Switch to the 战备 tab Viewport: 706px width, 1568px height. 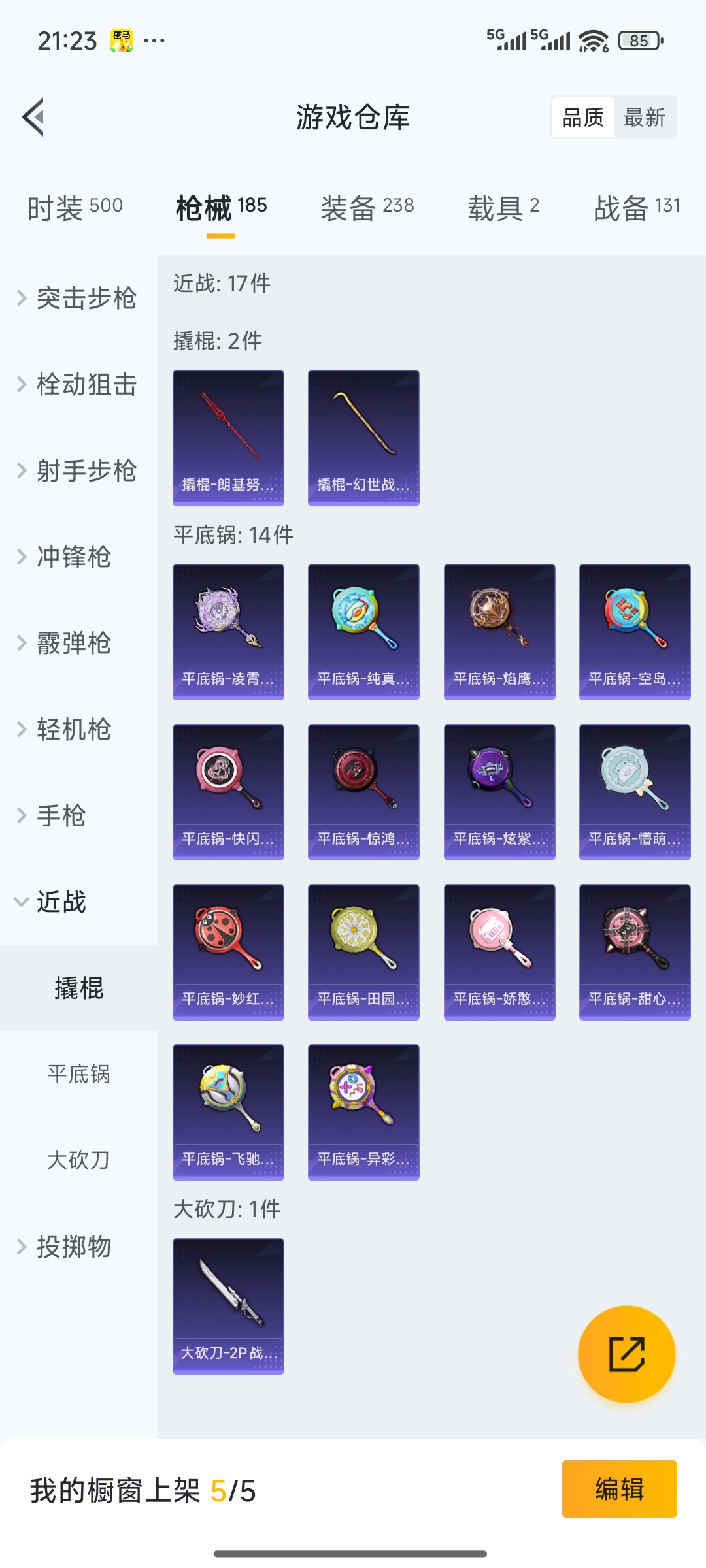tap(636, 208)
